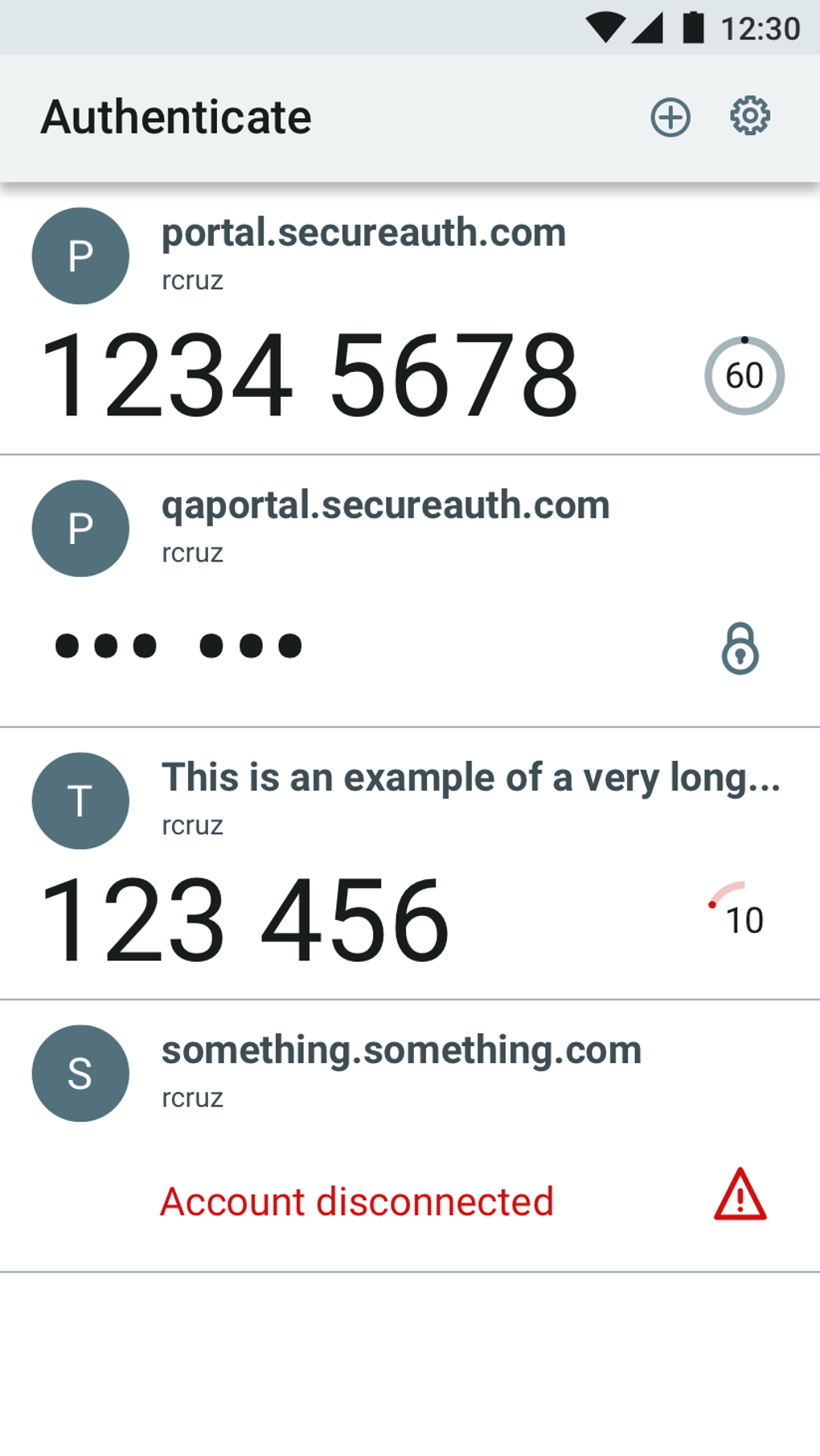Tap the warning triangle on something.something.com
This screenshot has width=820, height=1456.
click(x=739, y=1200)
